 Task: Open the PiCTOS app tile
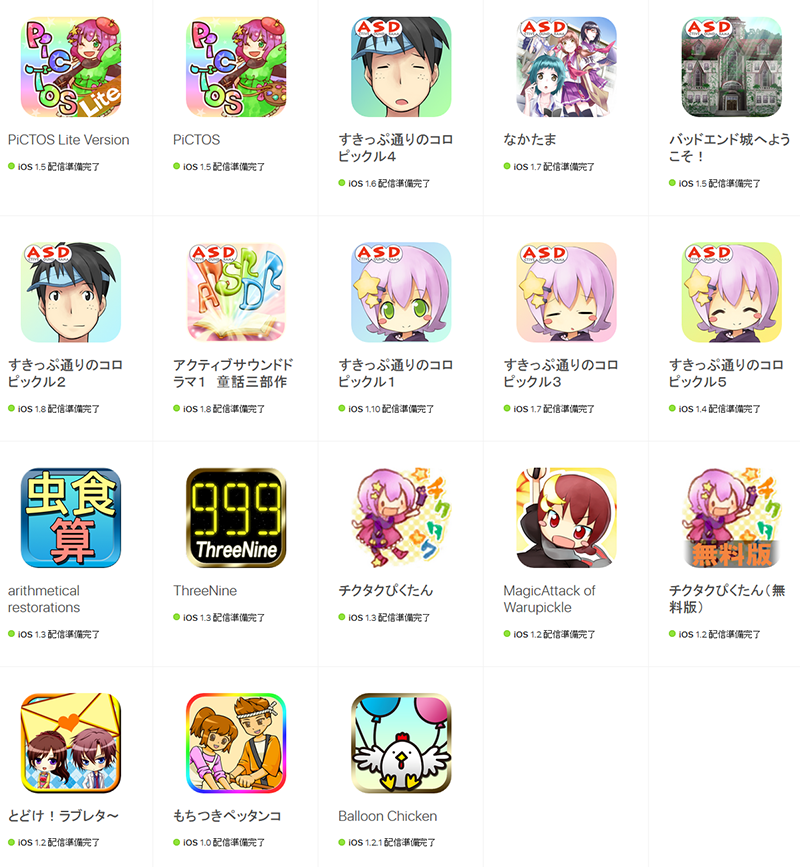[236, 68]
